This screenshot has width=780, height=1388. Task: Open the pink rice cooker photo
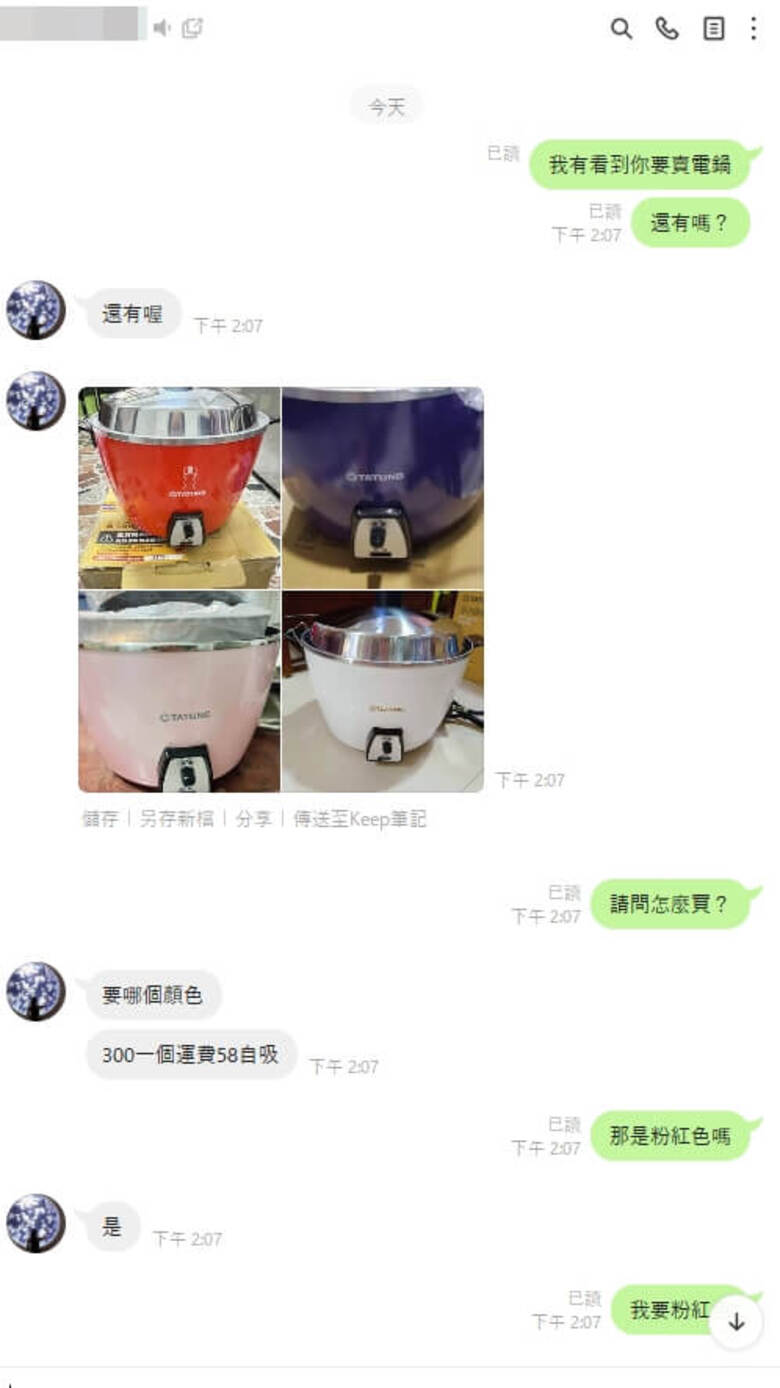click(179, 691)
